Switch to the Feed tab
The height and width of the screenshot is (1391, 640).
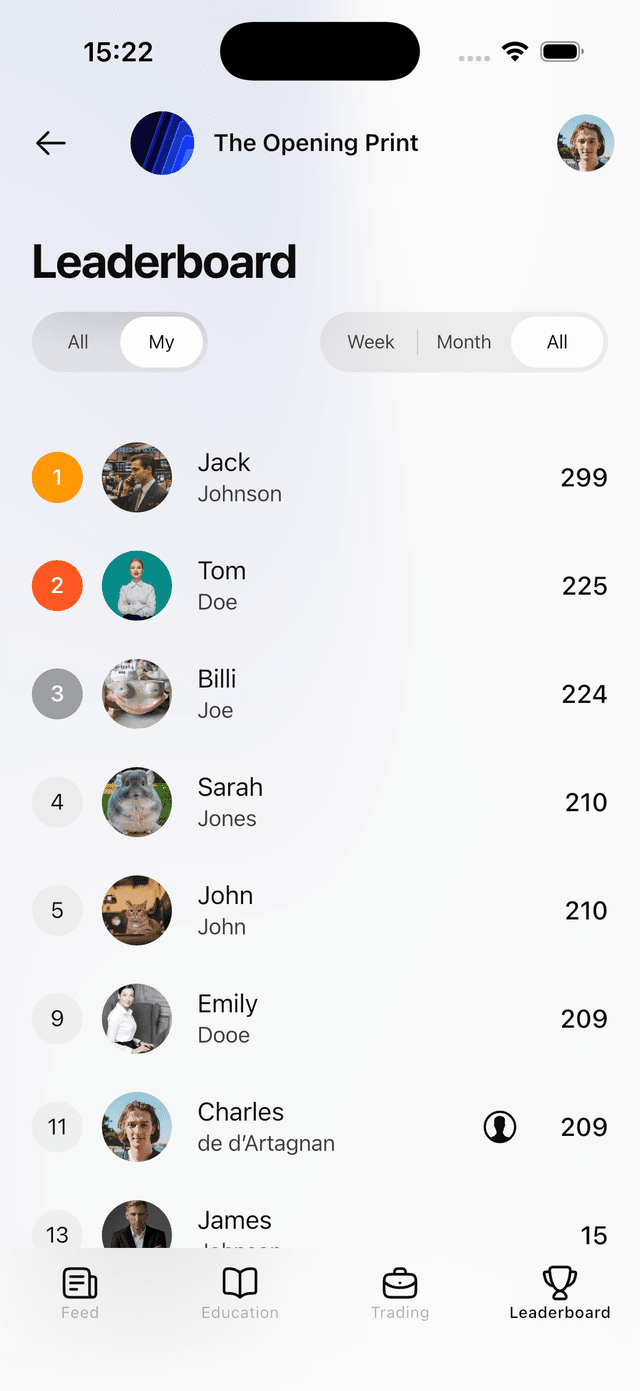(x=80, y=1293)
